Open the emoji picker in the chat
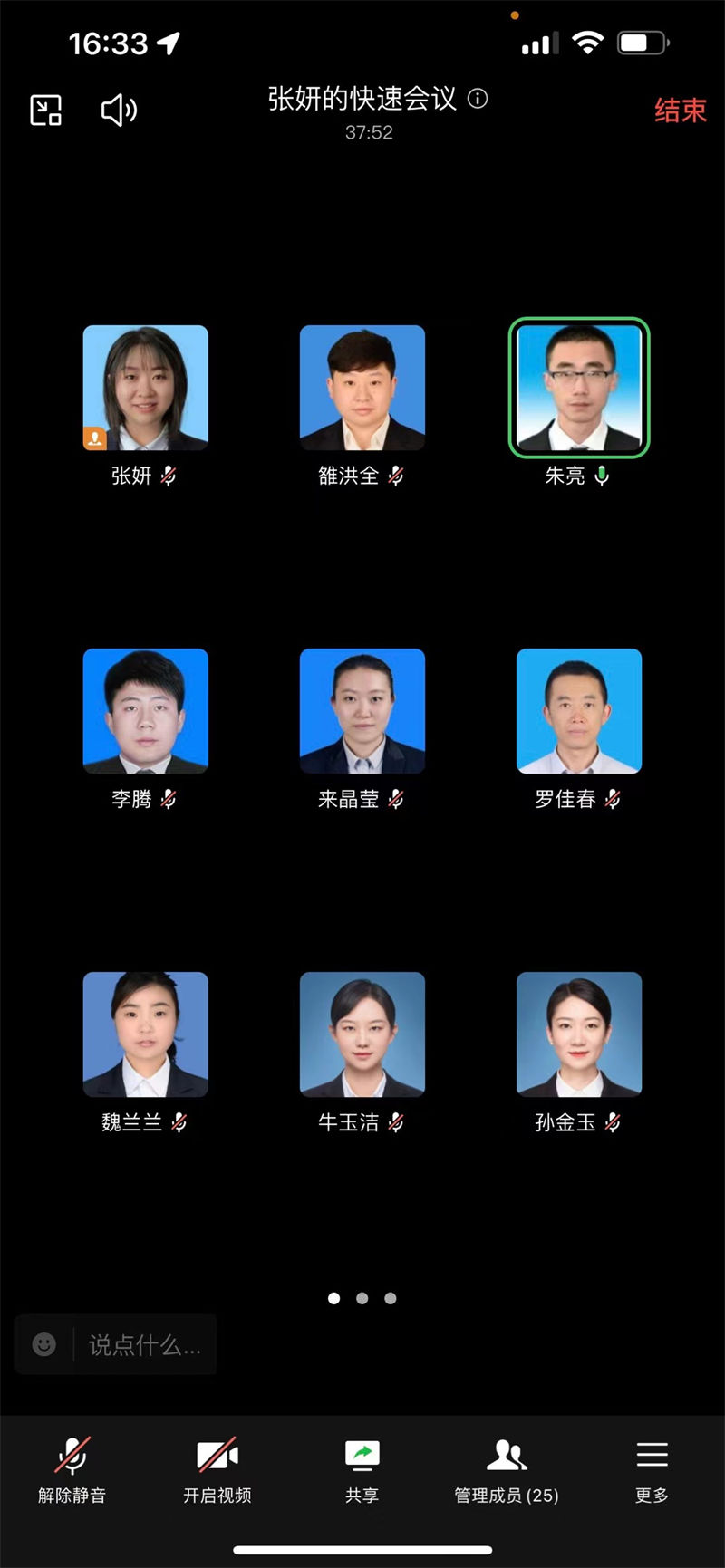 [x=43, y=1344]
